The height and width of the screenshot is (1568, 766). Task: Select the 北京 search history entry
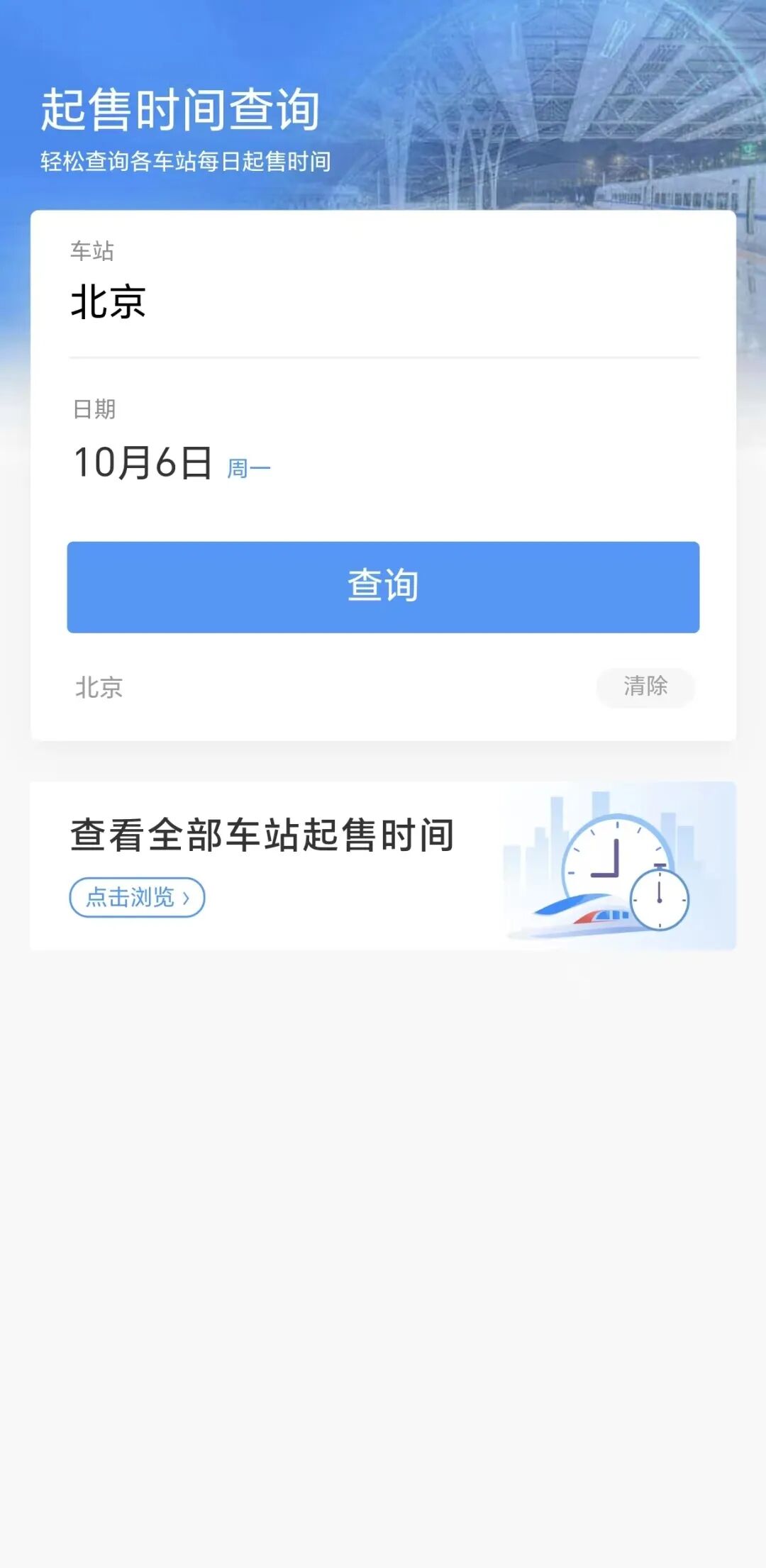99,686
